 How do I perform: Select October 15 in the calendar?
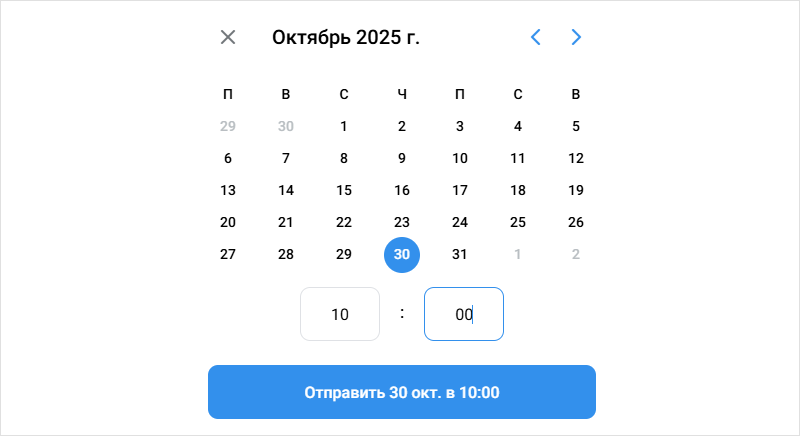click(344, 190)
